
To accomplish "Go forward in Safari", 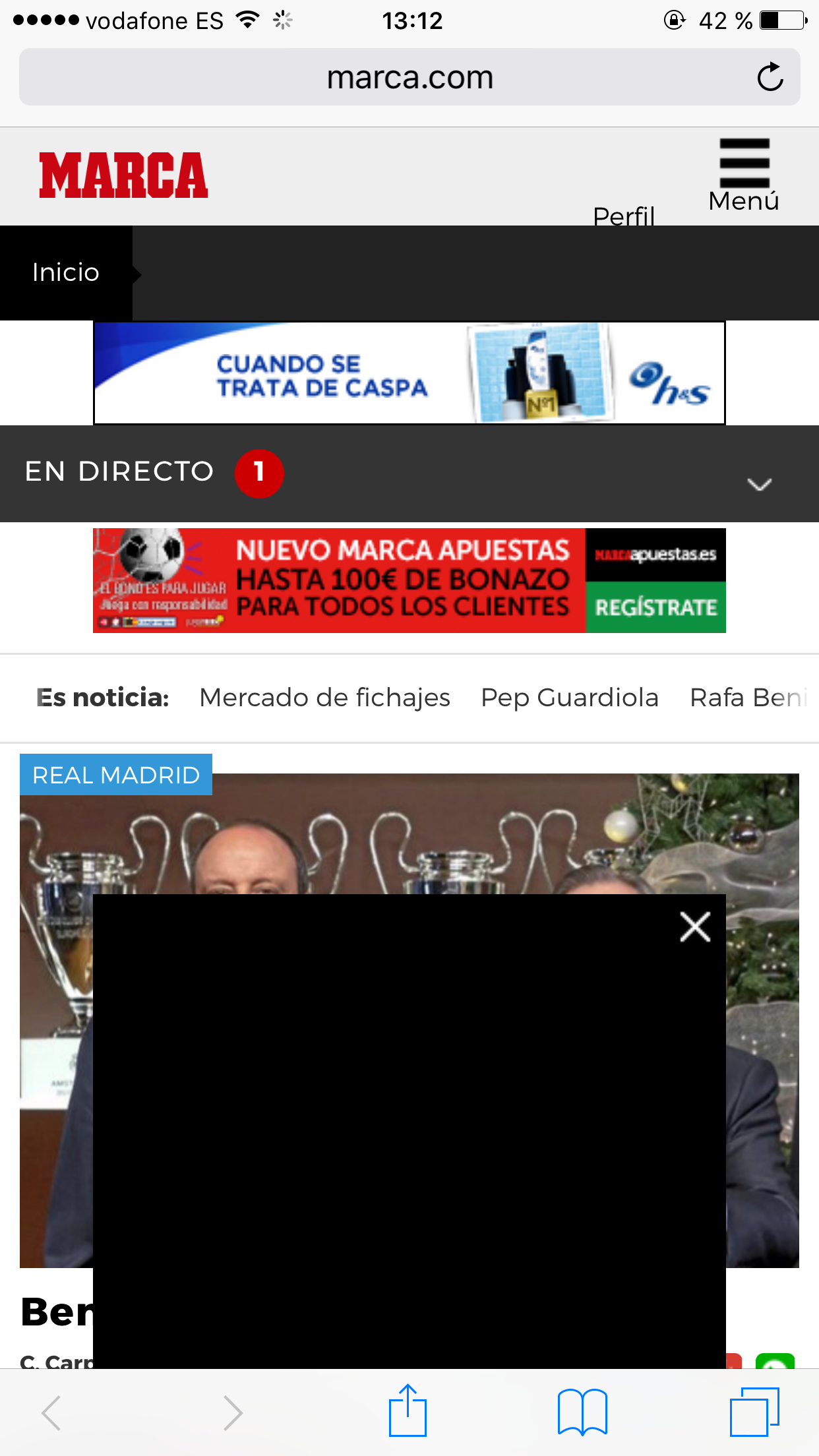I will (x=232, y=1412).
